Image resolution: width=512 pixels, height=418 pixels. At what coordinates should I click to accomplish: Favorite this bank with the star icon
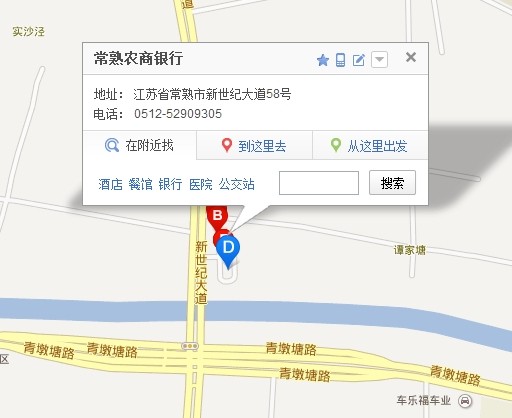pyautogui.click(x=323, y=60)
